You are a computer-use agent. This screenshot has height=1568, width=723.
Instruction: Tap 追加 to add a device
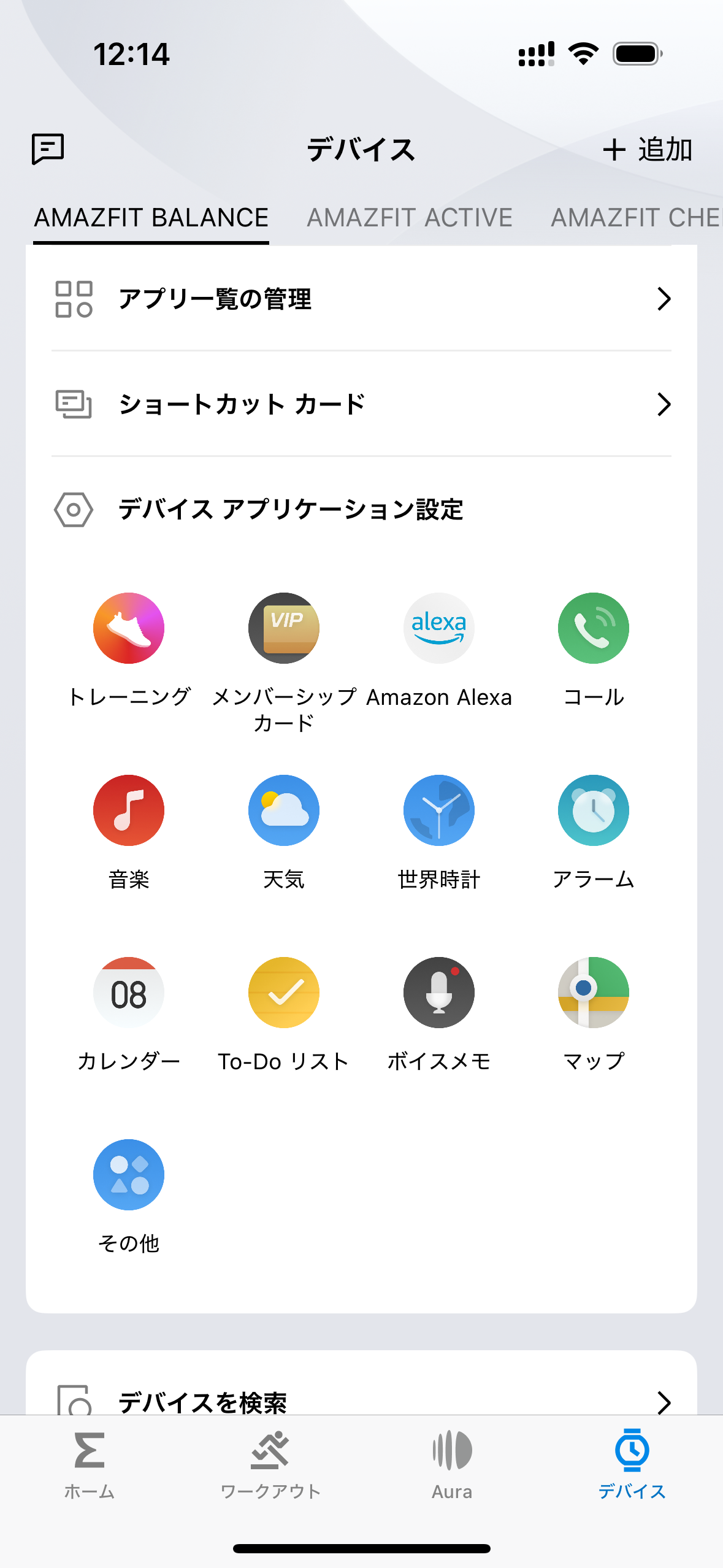[648, 150]
